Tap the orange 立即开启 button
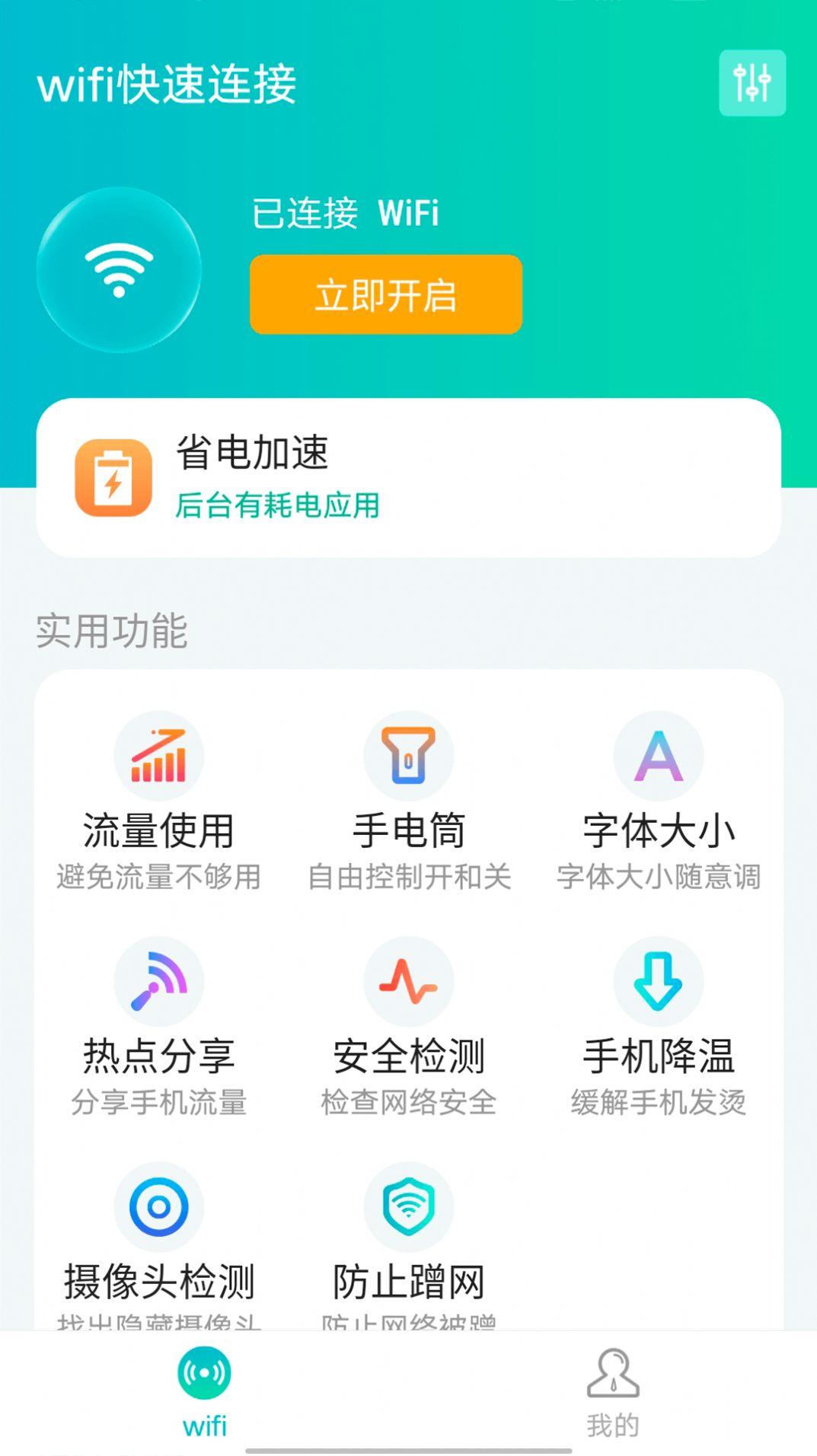 click(x=386, y=295)
